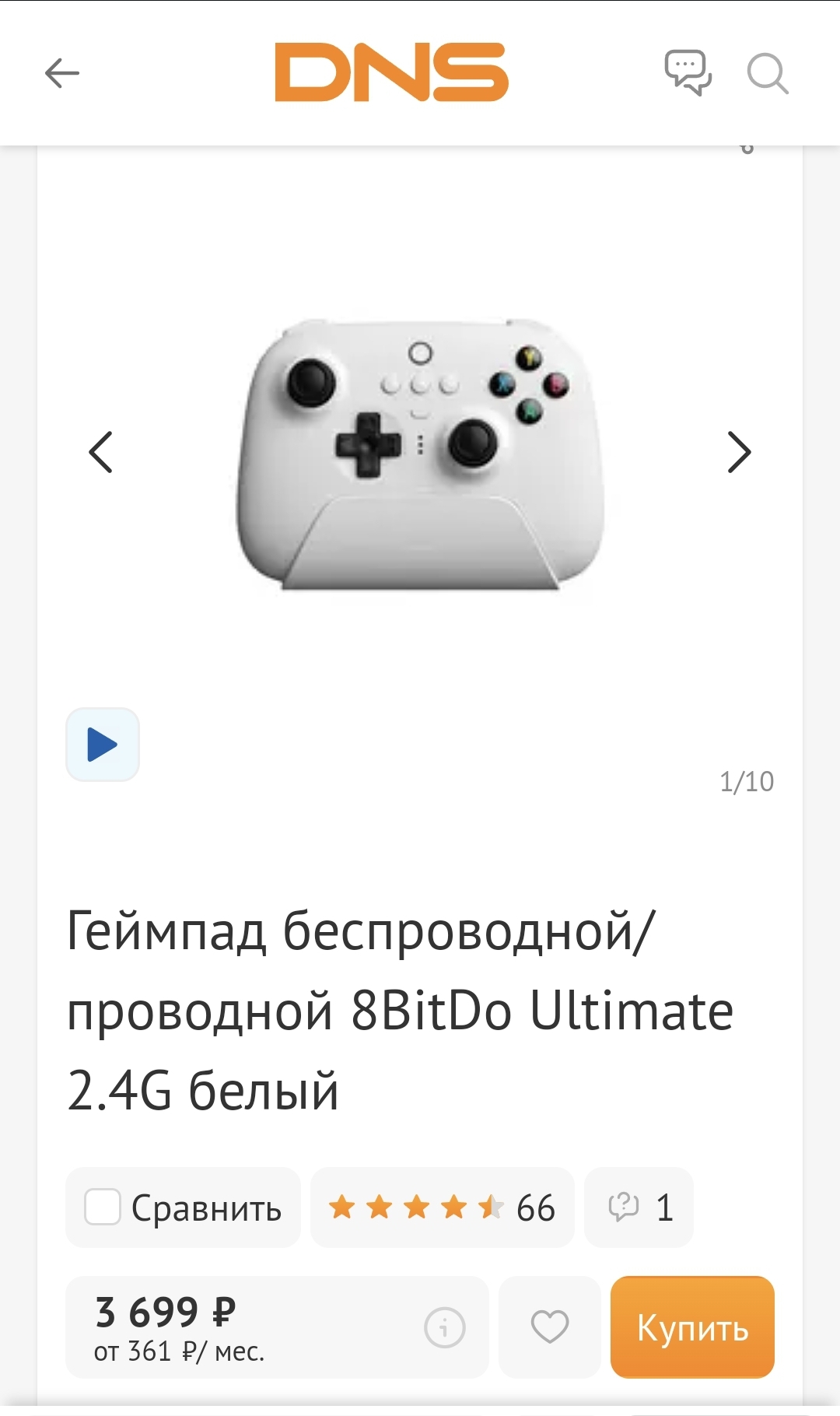
Task: Play the product video
Action: pyautogui.click(x=103, y=745)
